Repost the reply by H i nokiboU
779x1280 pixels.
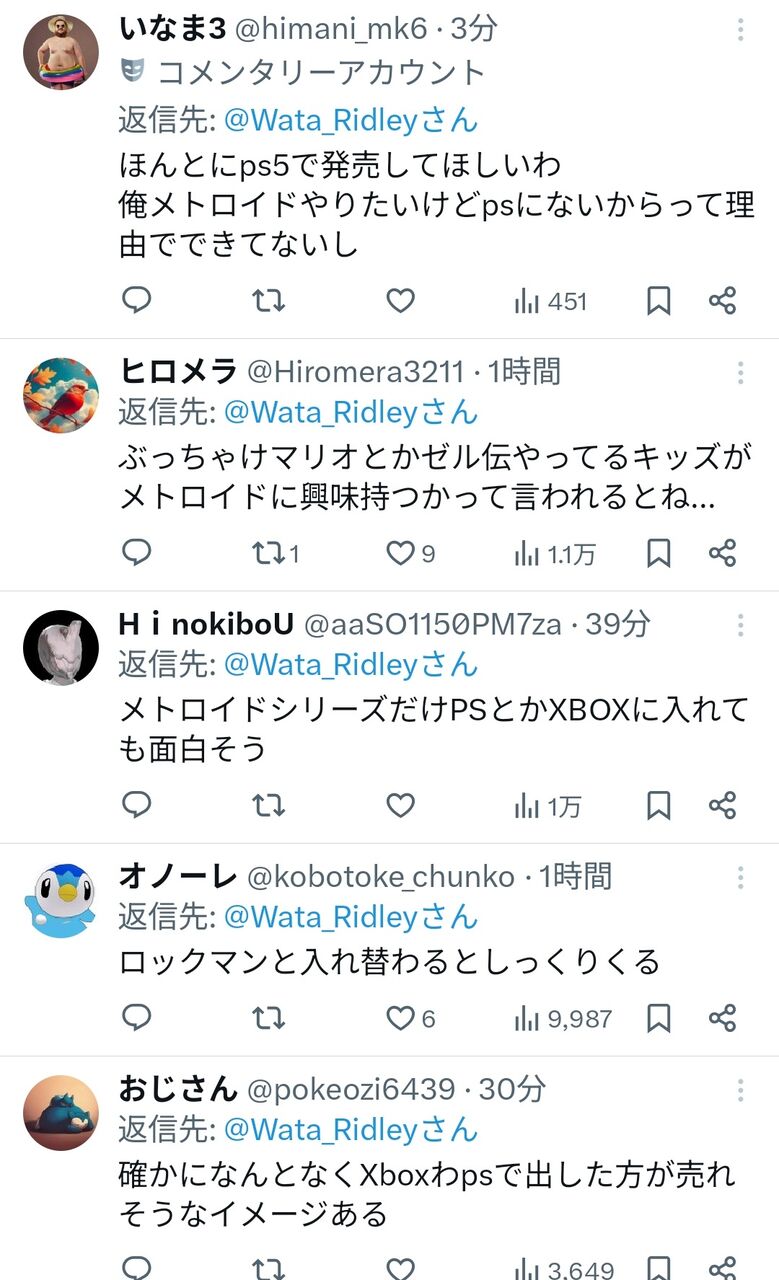pos(268,805)
